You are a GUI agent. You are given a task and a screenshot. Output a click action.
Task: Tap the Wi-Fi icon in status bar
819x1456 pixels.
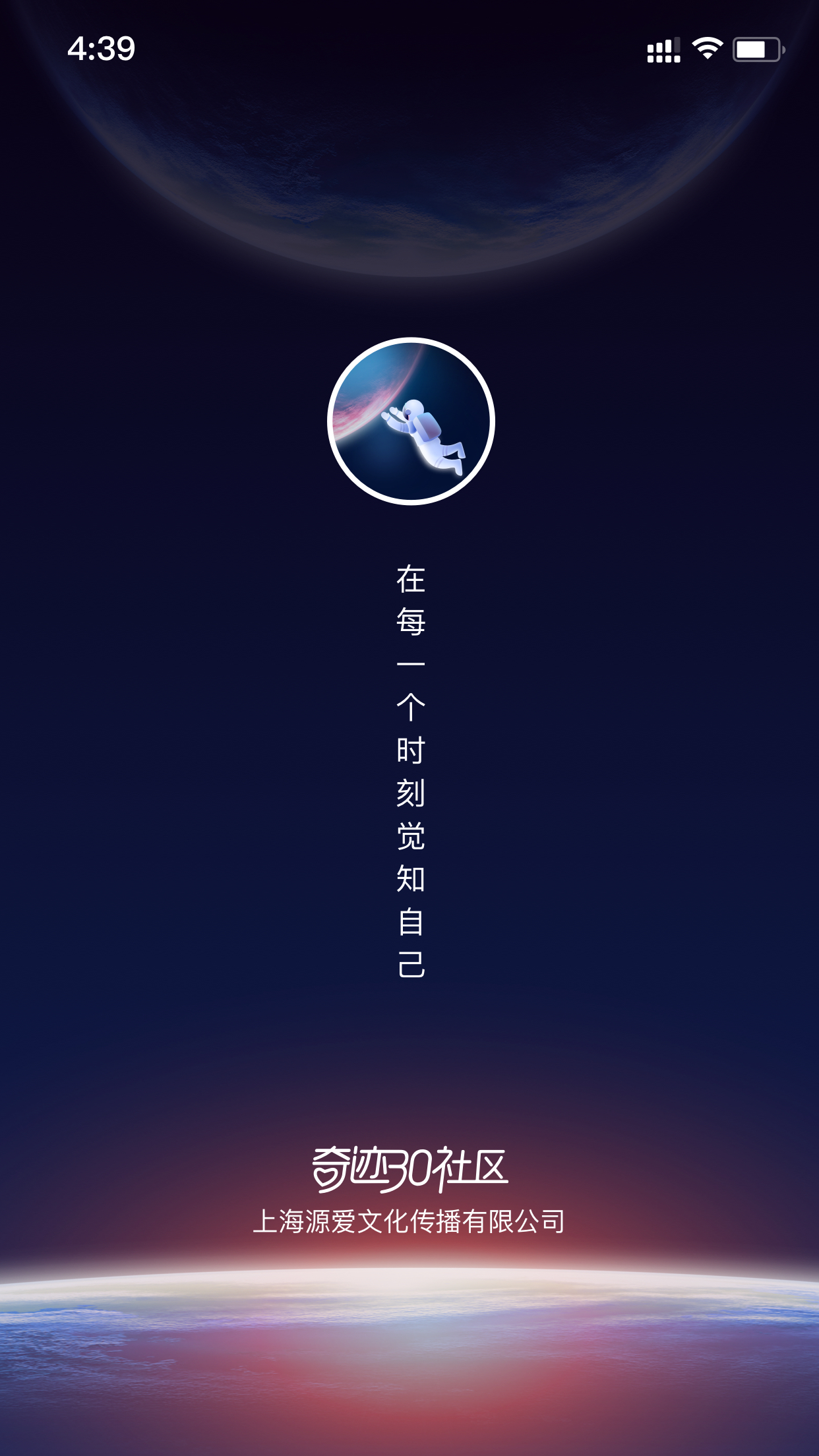click(x=706, y=47)
